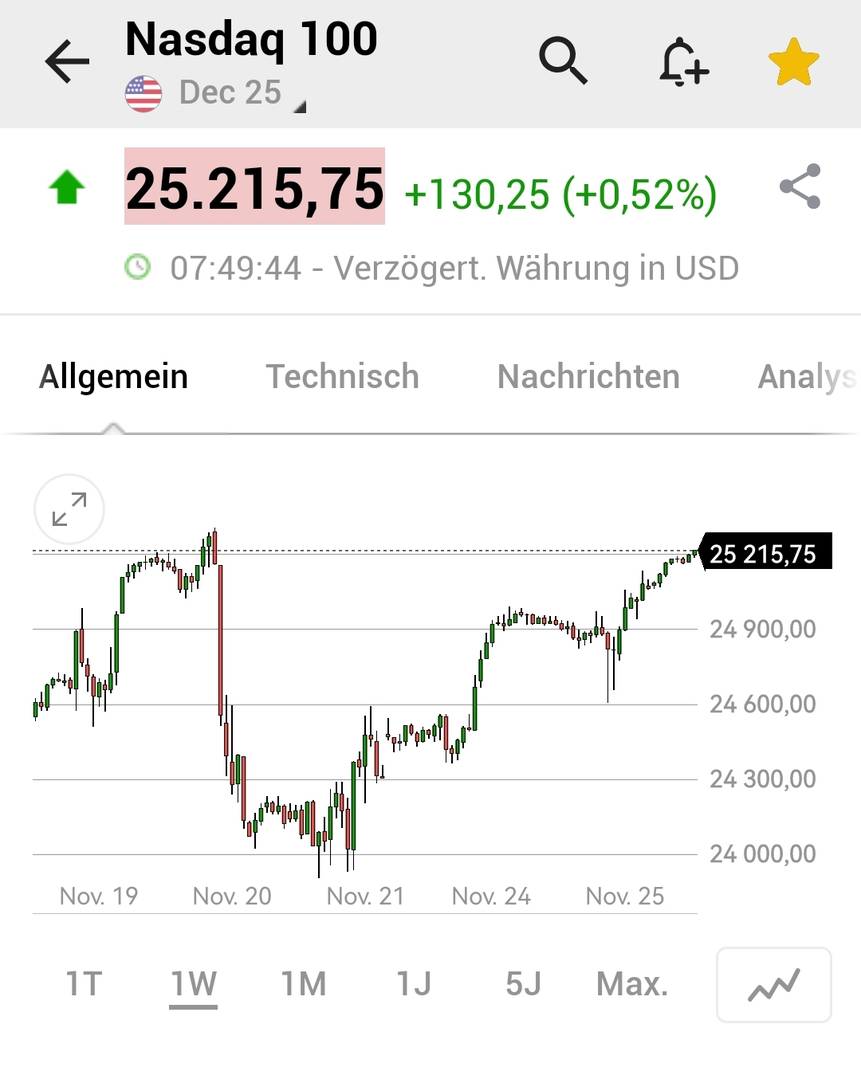The image size is (861, 1079).
Task: Switch to the Nachrichten tab
Action: click(x=588, y=377)
